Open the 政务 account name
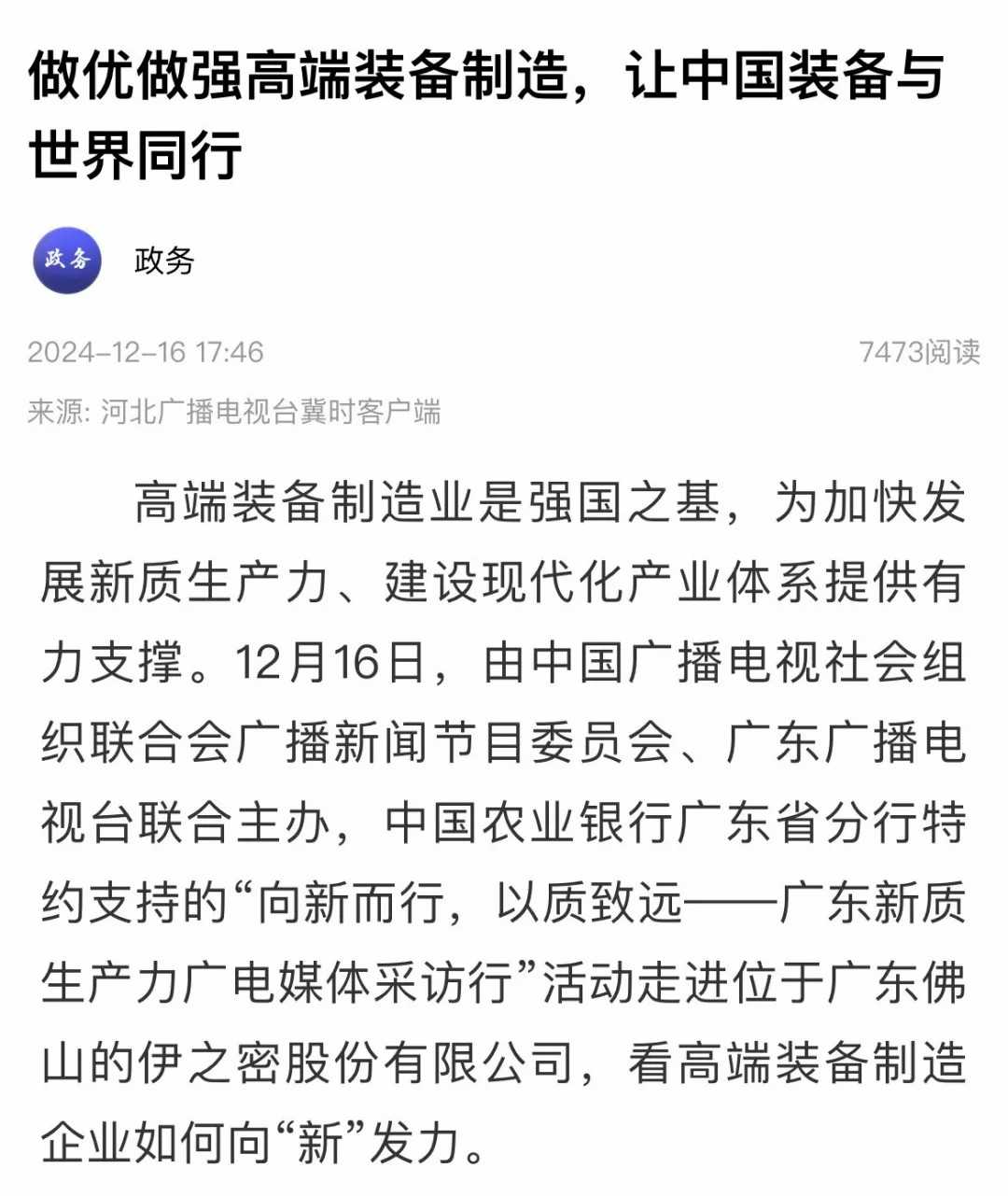The image size is (1008, 1196). pos(164,260)
